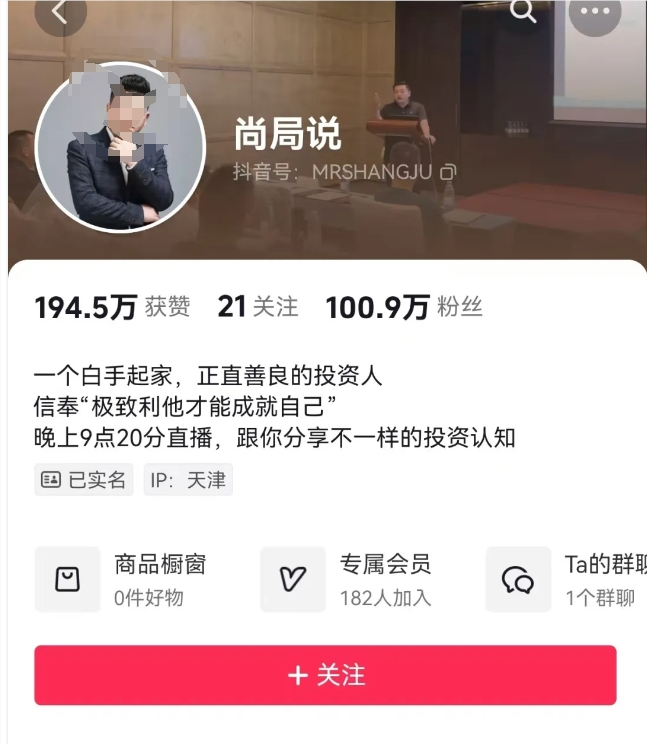647x744 pixels.
Task: Follow 尚局说 with the red 关注 button
Action: (325, 675)
